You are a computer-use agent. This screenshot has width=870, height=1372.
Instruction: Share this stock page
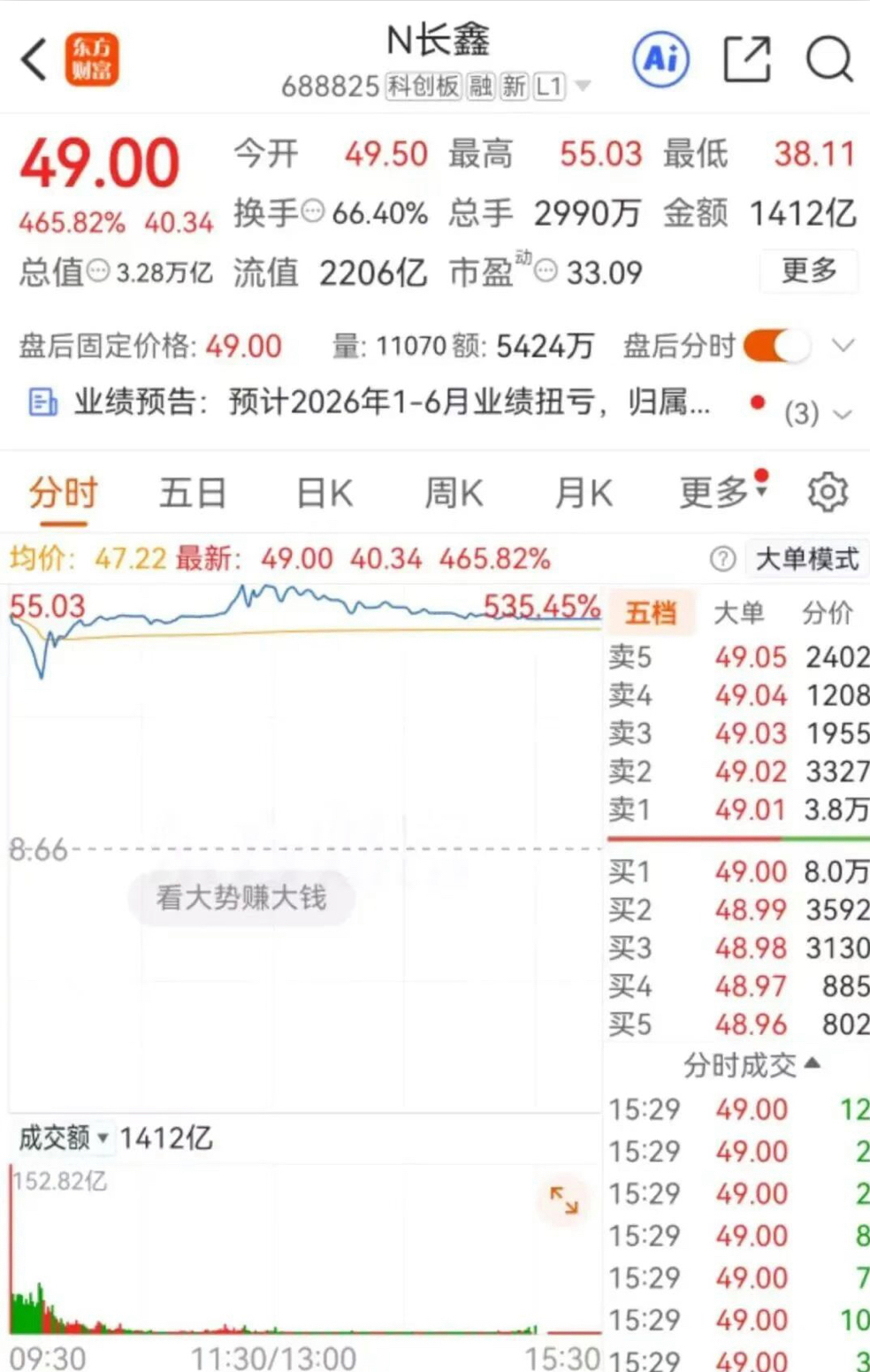pos(747,59)
